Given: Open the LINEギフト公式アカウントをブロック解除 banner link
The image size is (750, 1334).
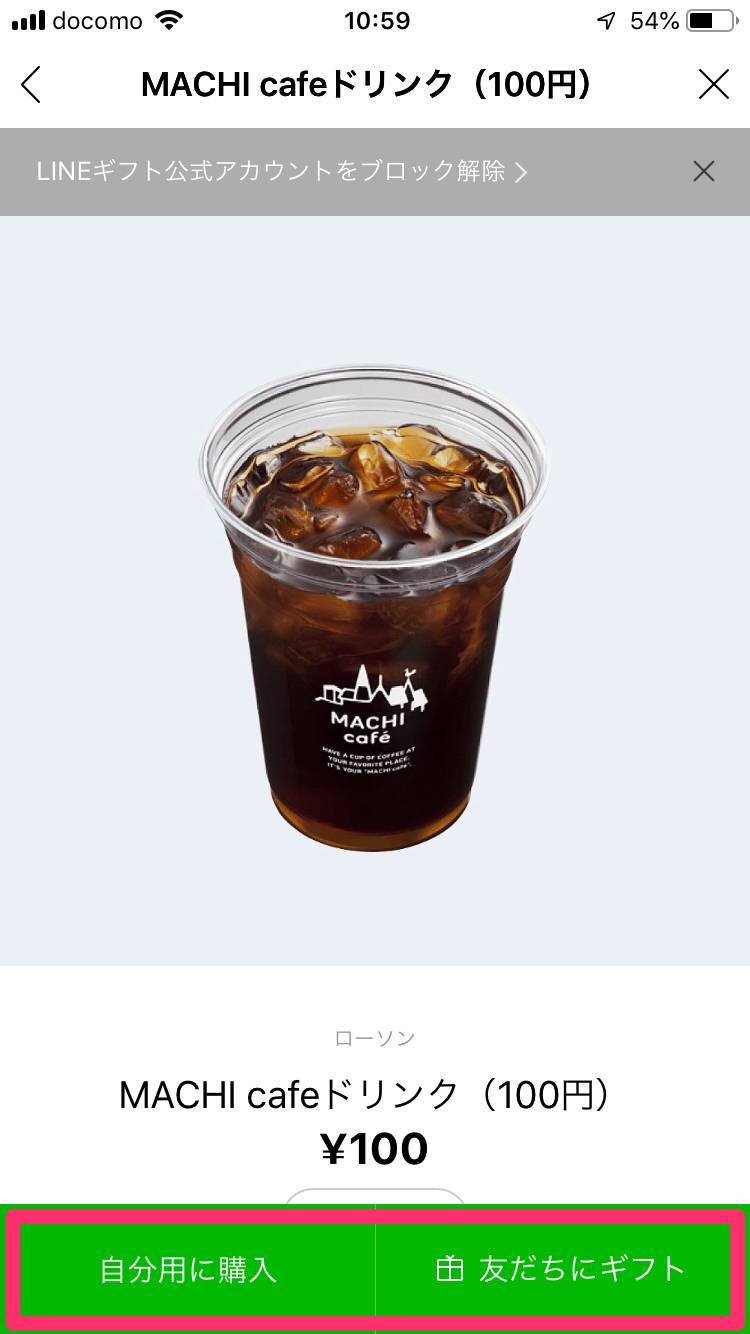Looking at the screenshot, I should click(282, 172).
